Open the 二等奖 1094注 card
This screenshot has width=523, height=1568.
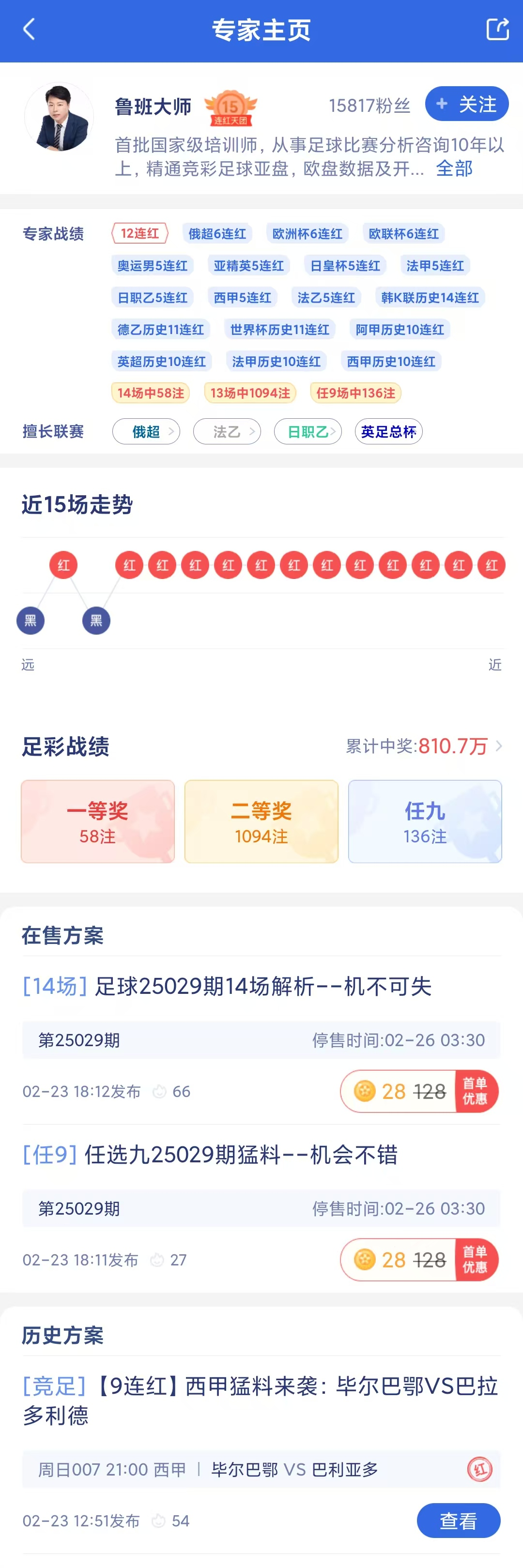pos(261,821)
